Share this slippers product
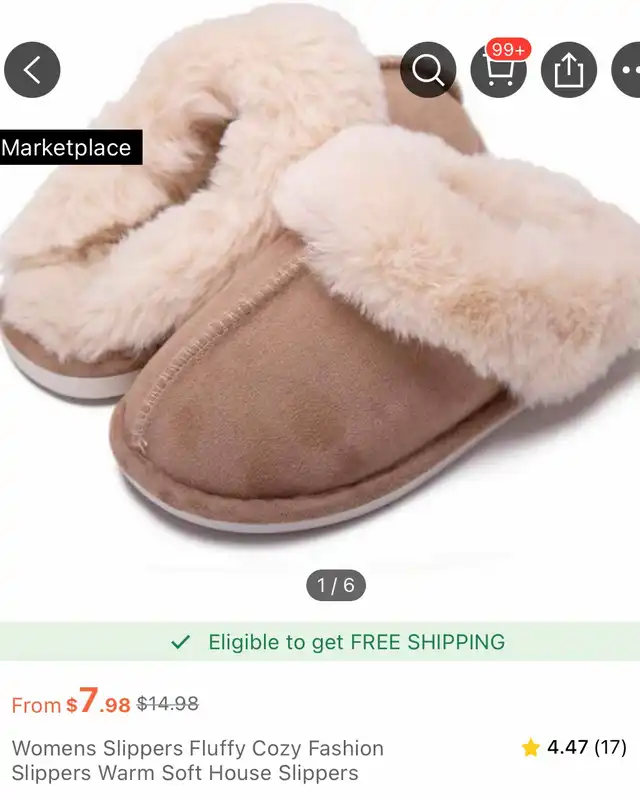 click(568, 70)
